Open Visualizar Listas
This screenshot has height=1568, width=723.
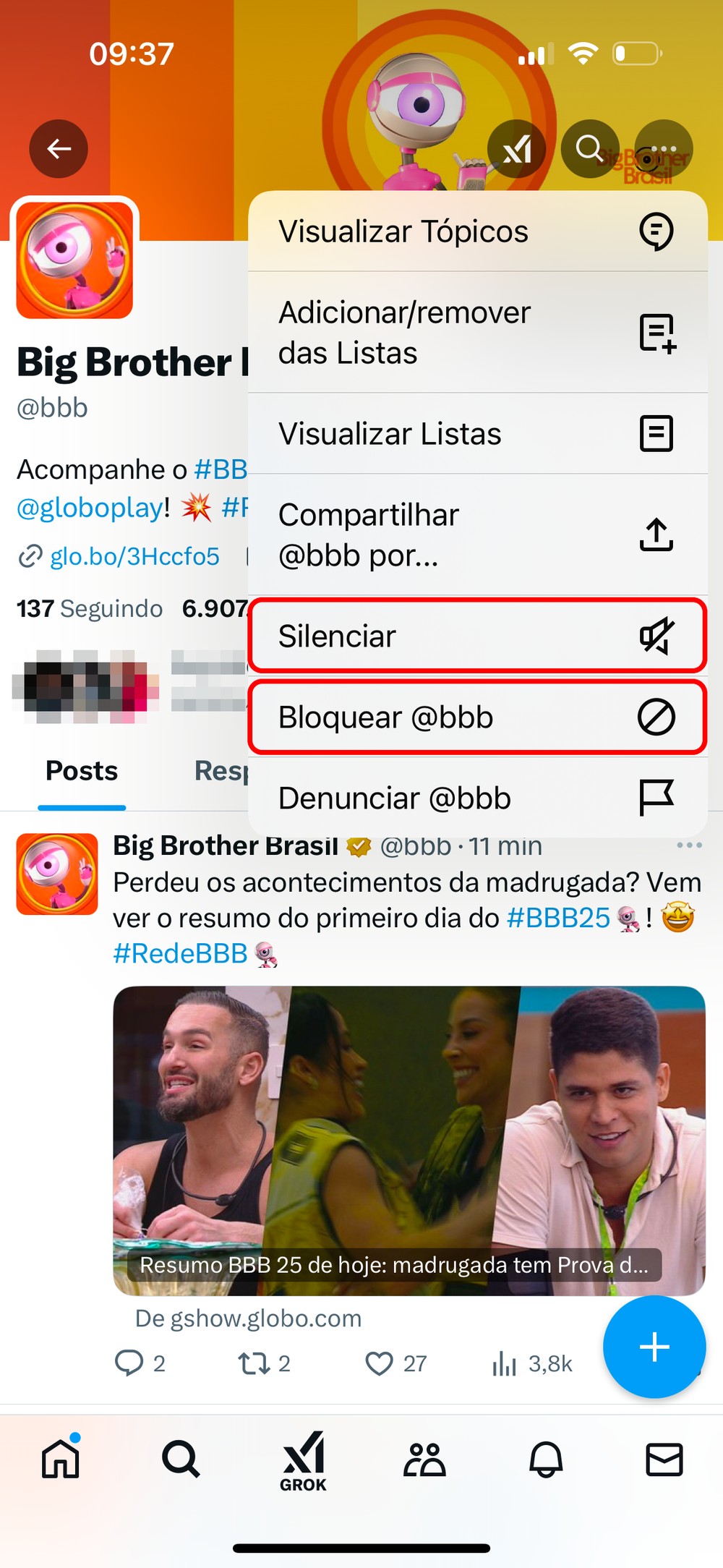(x=477, y=434)
